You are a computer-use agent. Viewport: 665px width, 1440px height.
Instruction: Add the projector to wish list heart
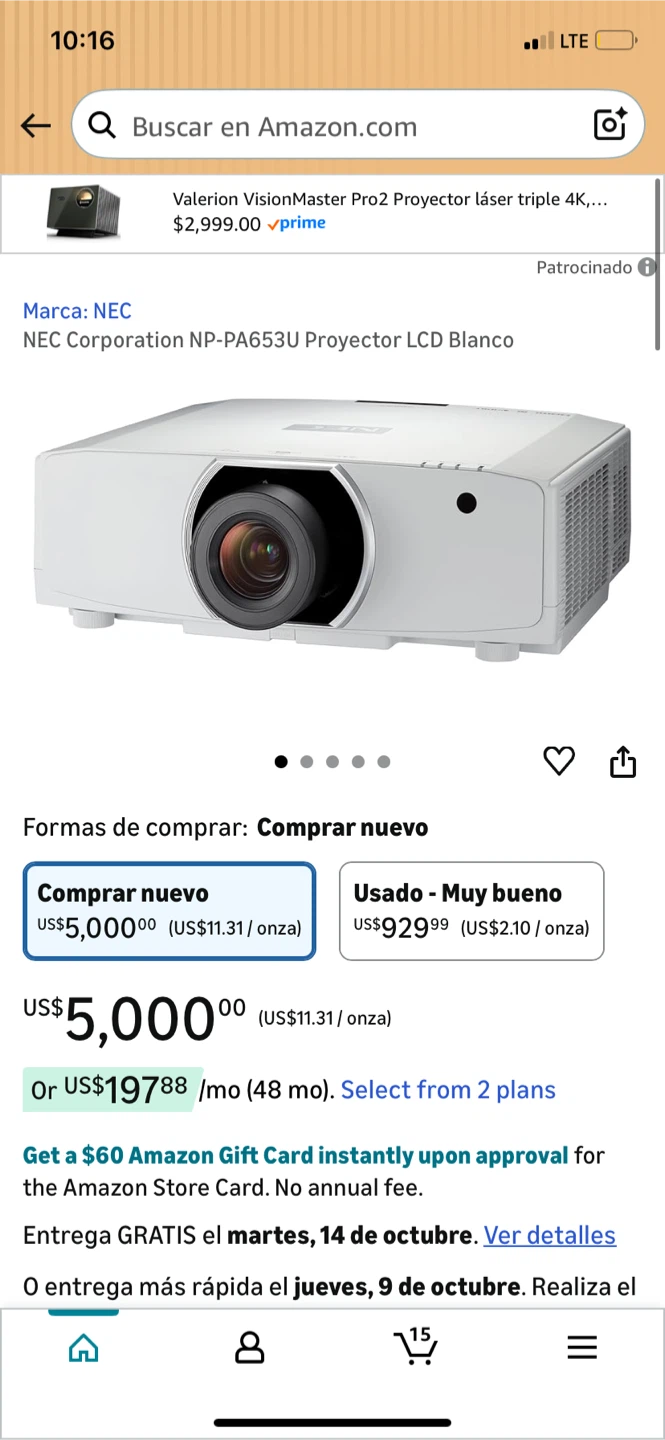pos(559,761)
